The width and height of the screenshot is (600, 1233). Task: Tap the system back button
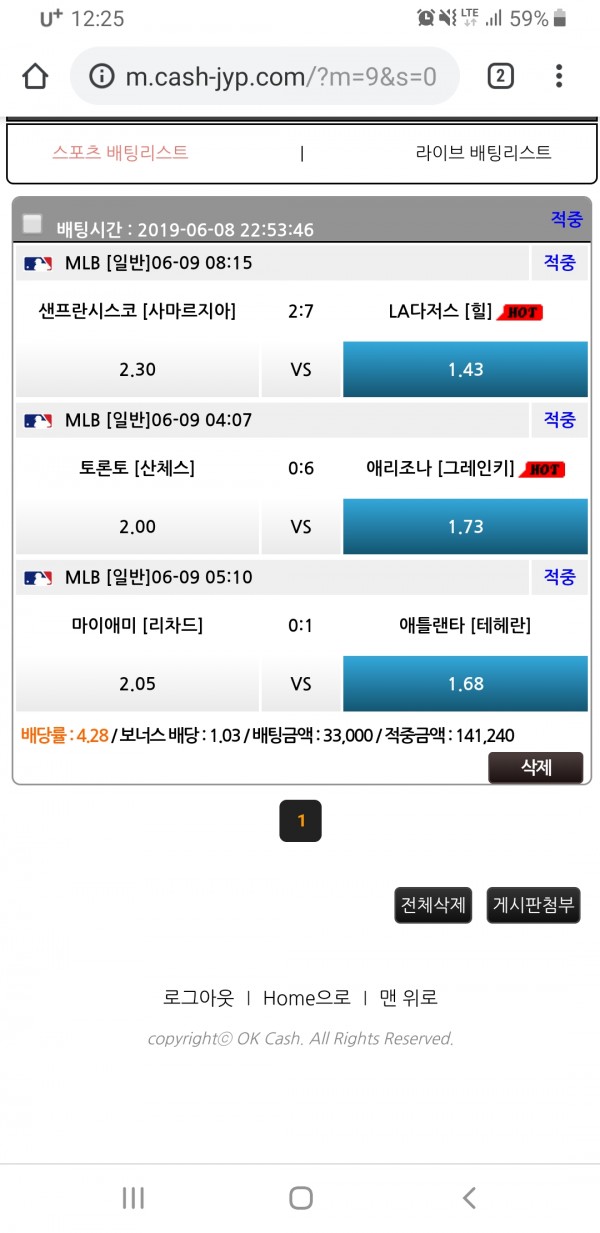(468, 1198)
